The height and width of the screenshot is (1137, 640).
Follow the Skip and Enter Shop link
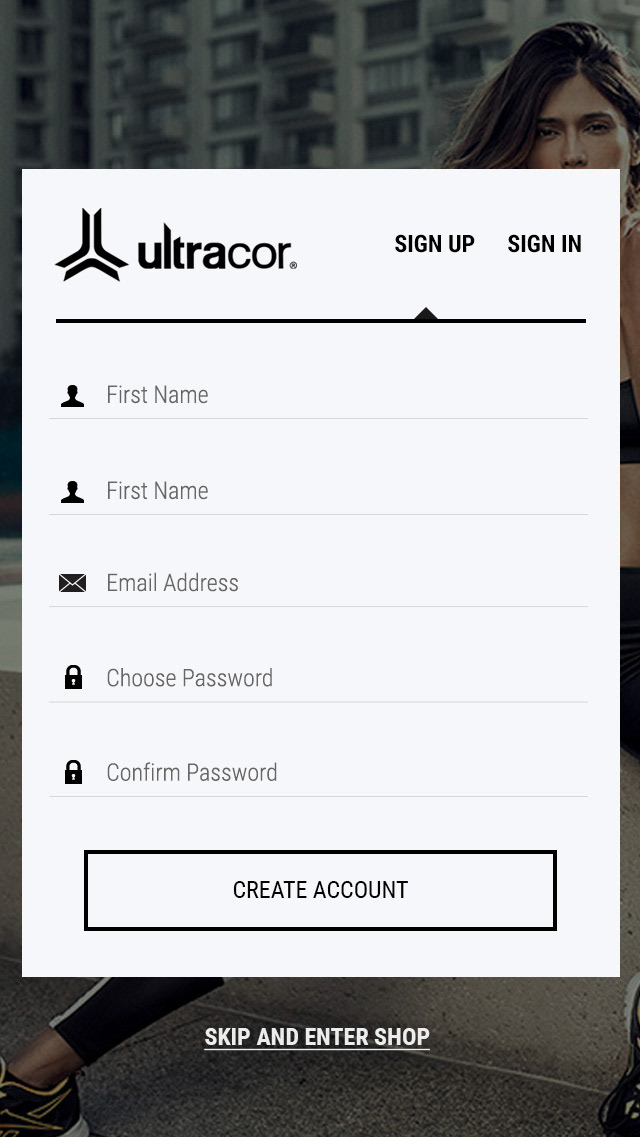[x=317, y=1037]
